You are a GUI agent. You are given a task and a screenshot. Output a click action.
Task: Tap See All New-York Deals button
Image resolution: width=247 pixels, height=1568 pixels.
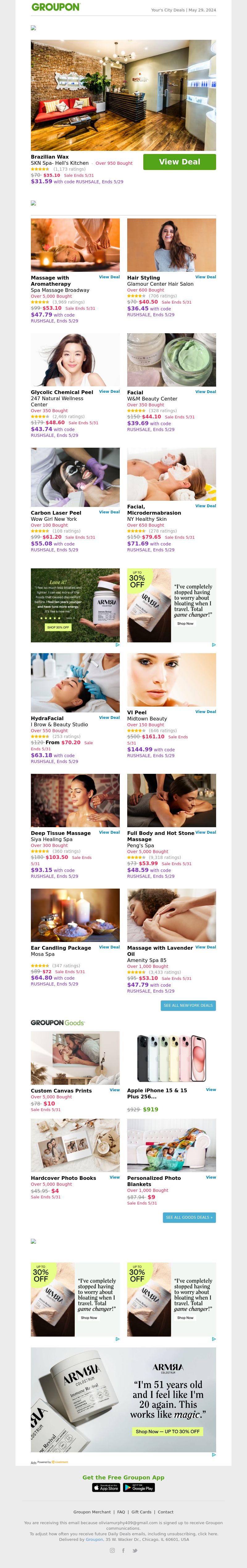(x=188, y=1006)
